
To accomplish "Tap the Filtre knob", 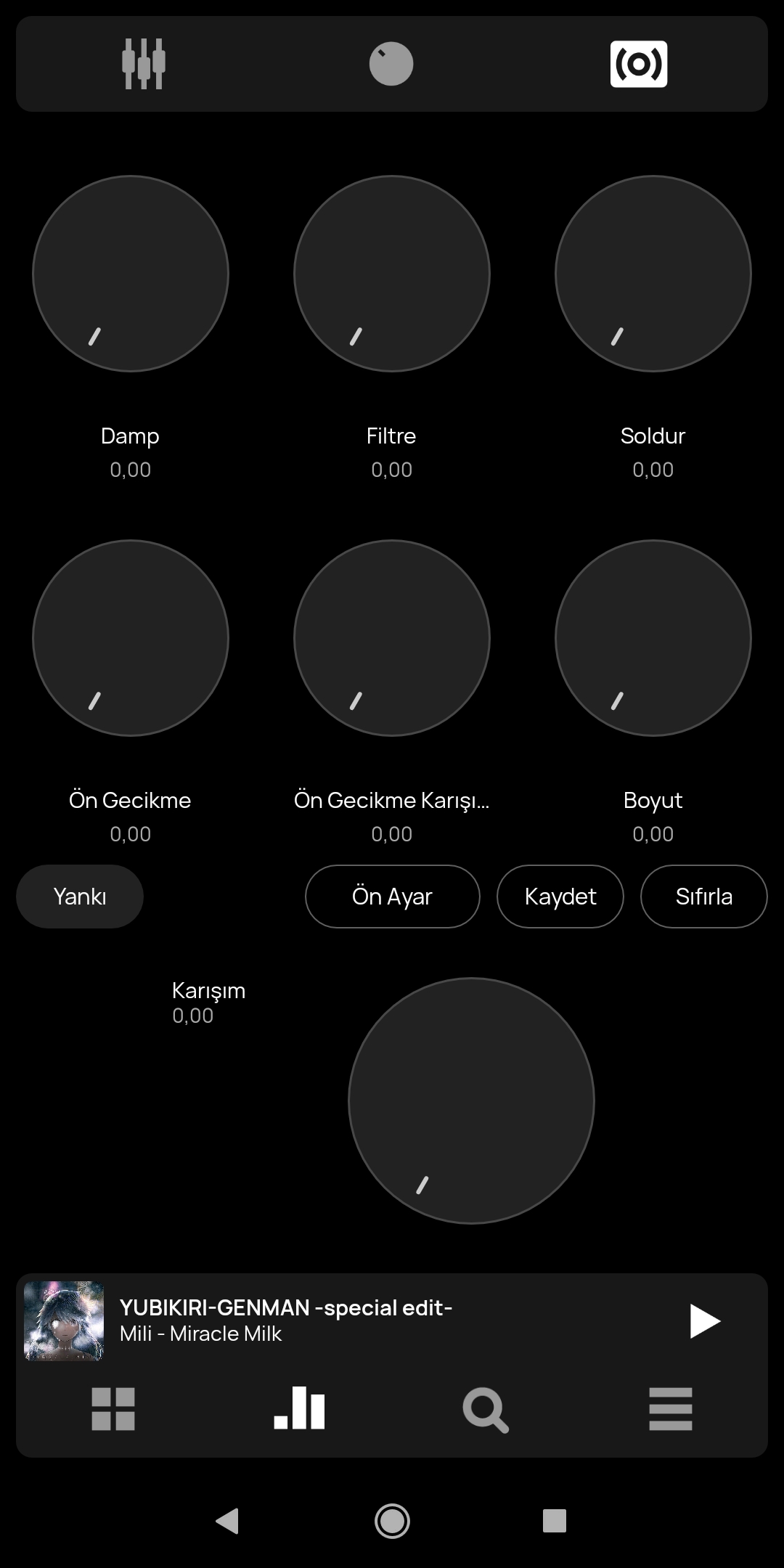I will 392,274.
